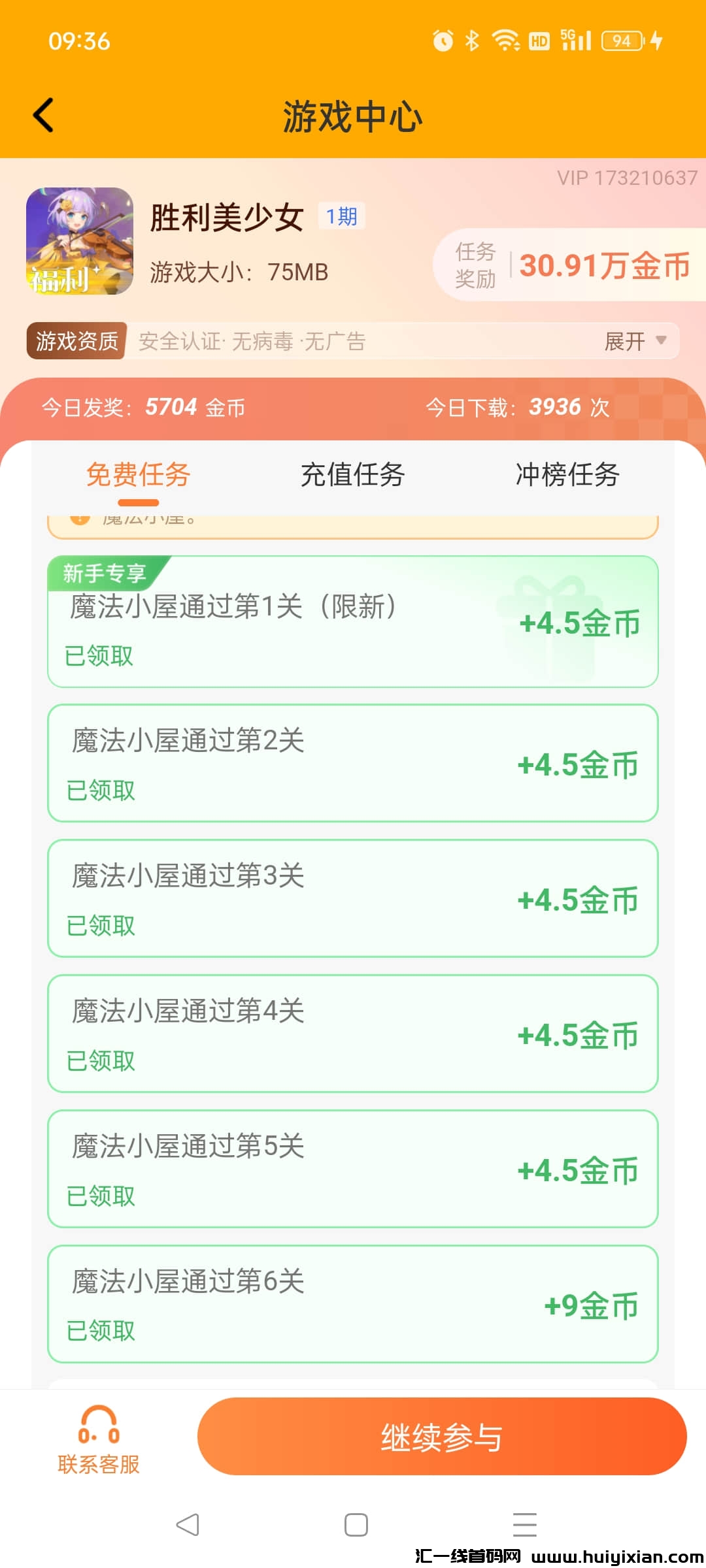The width and height of the screenshot is (706, 1568).
Task: Tap the VIP 173210637 label
Action: (x=627, y=176)
